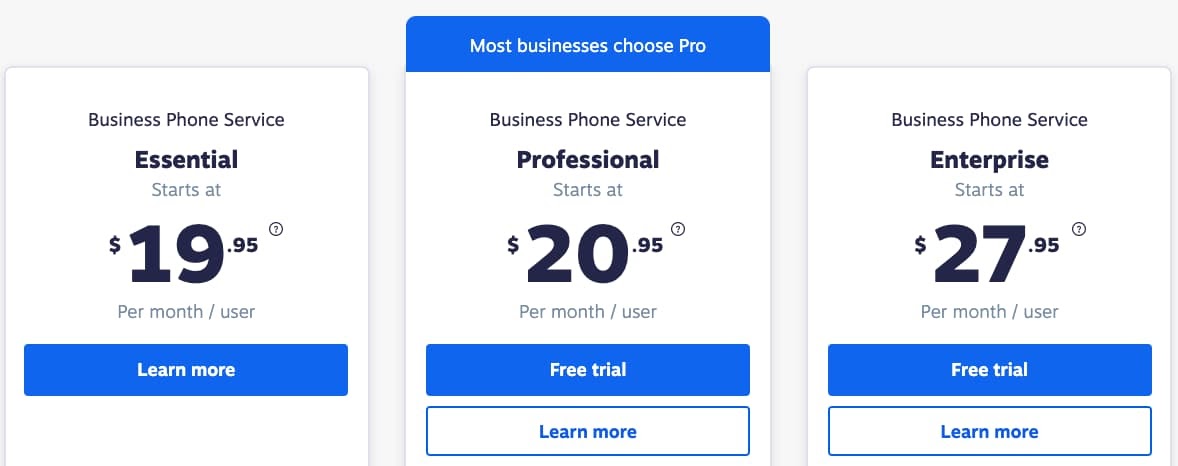Open the help icon beside Enterprise price
This screenshot has width=1178, height=466.
(x=1079, y=229)
